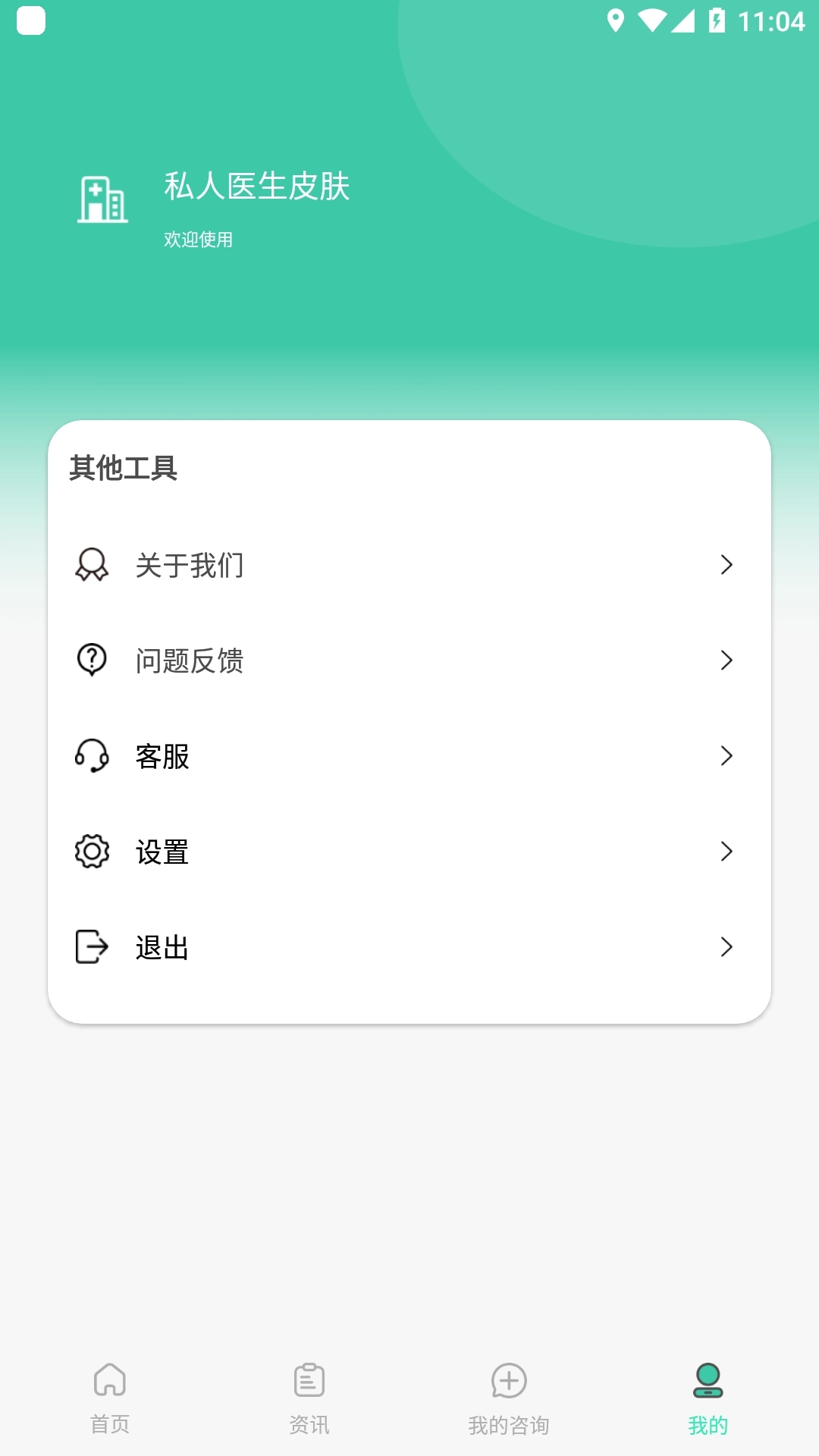Viewport: 819px width, 1456px height.
Task: Select the medal icon beside 关于我们
Action: [91, 565]
